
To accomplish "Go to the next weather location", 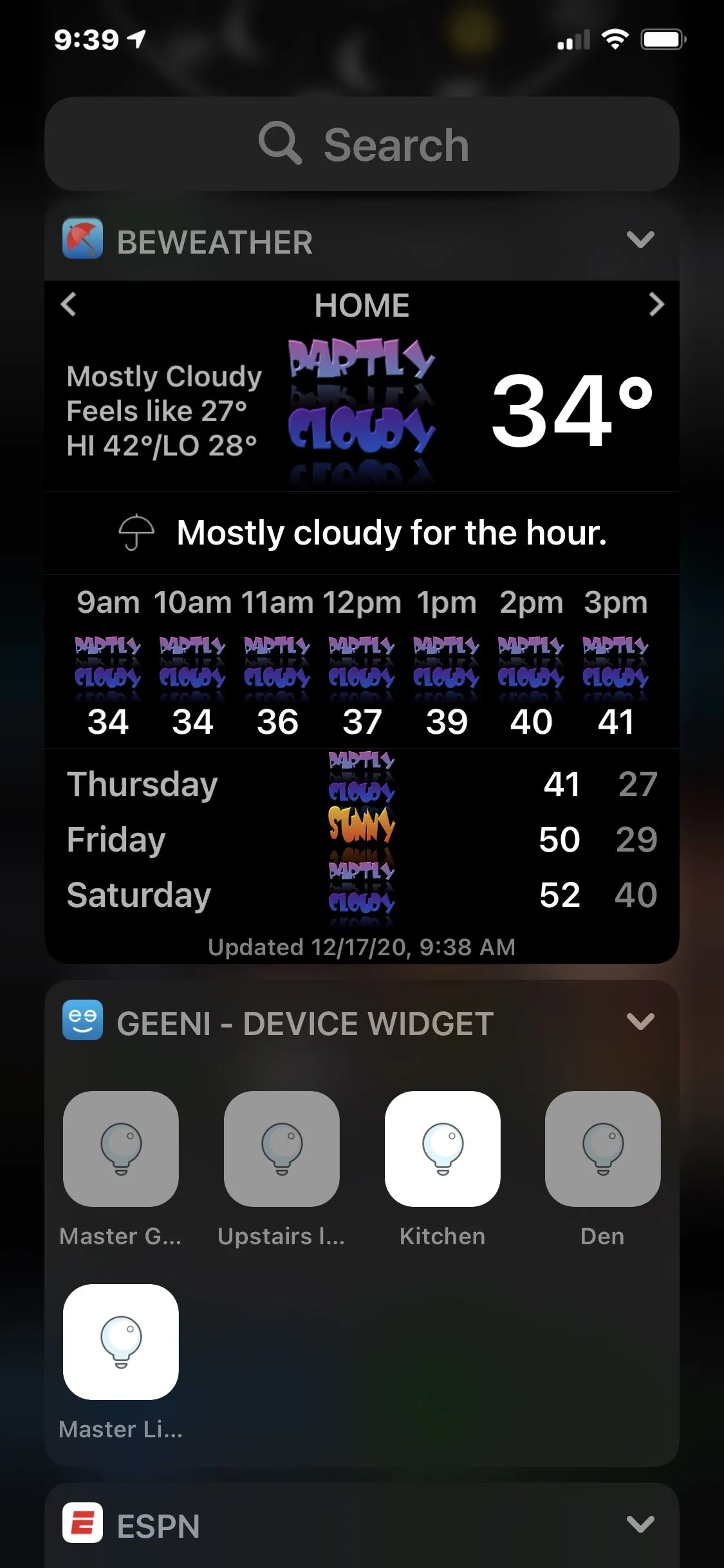I will tap(656, 304).
